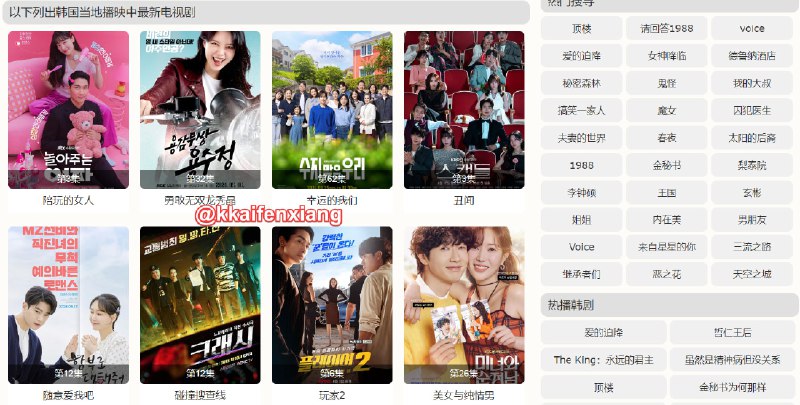Image resolution: width=800 pixels, height=405 pixels.
Task: Open the drama 勇敢无双龙秀晶
Action: [x=200, y=110]
